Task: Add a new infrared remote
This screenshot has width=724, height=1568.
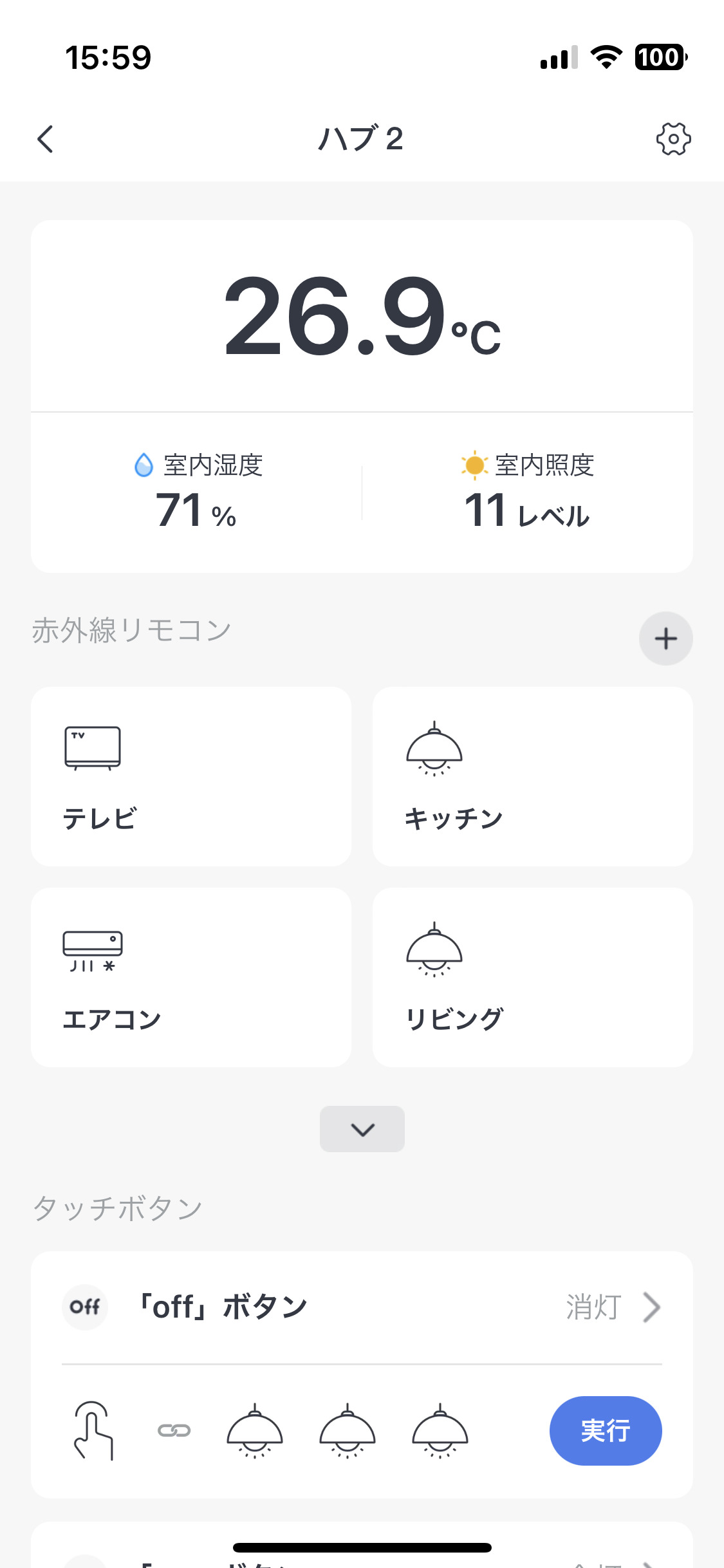Action: tap(665, 639)
